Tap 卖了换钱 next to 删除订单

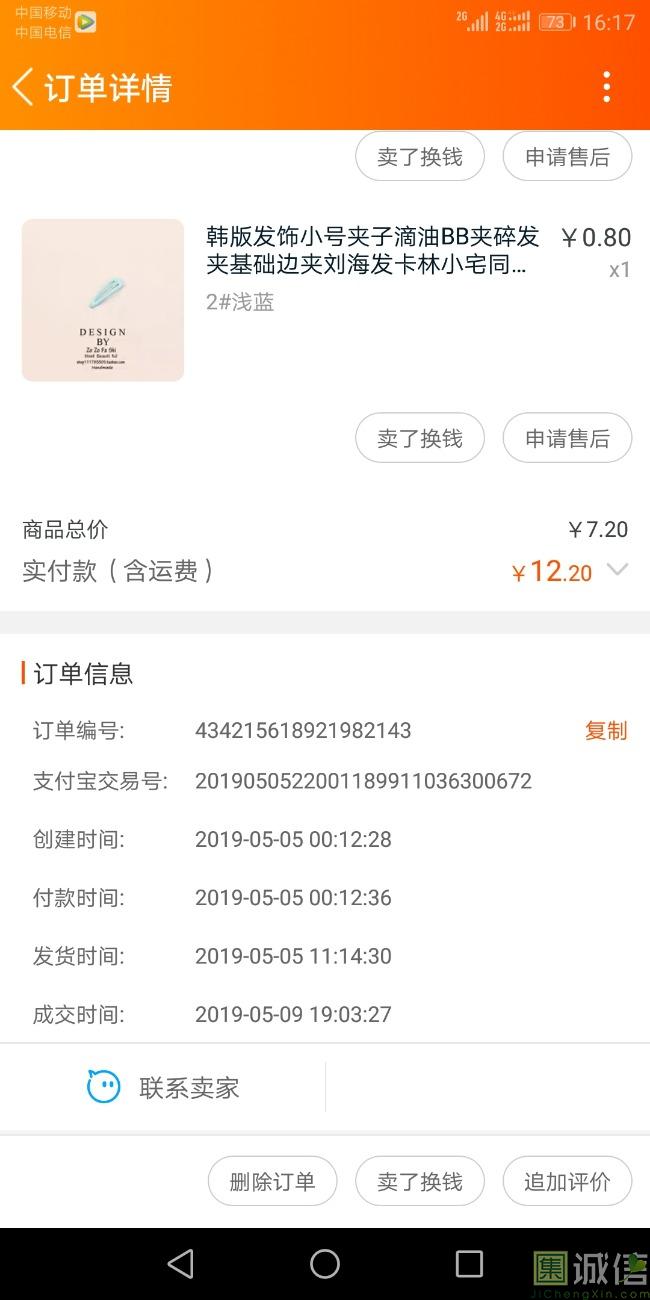(420, 1182)
